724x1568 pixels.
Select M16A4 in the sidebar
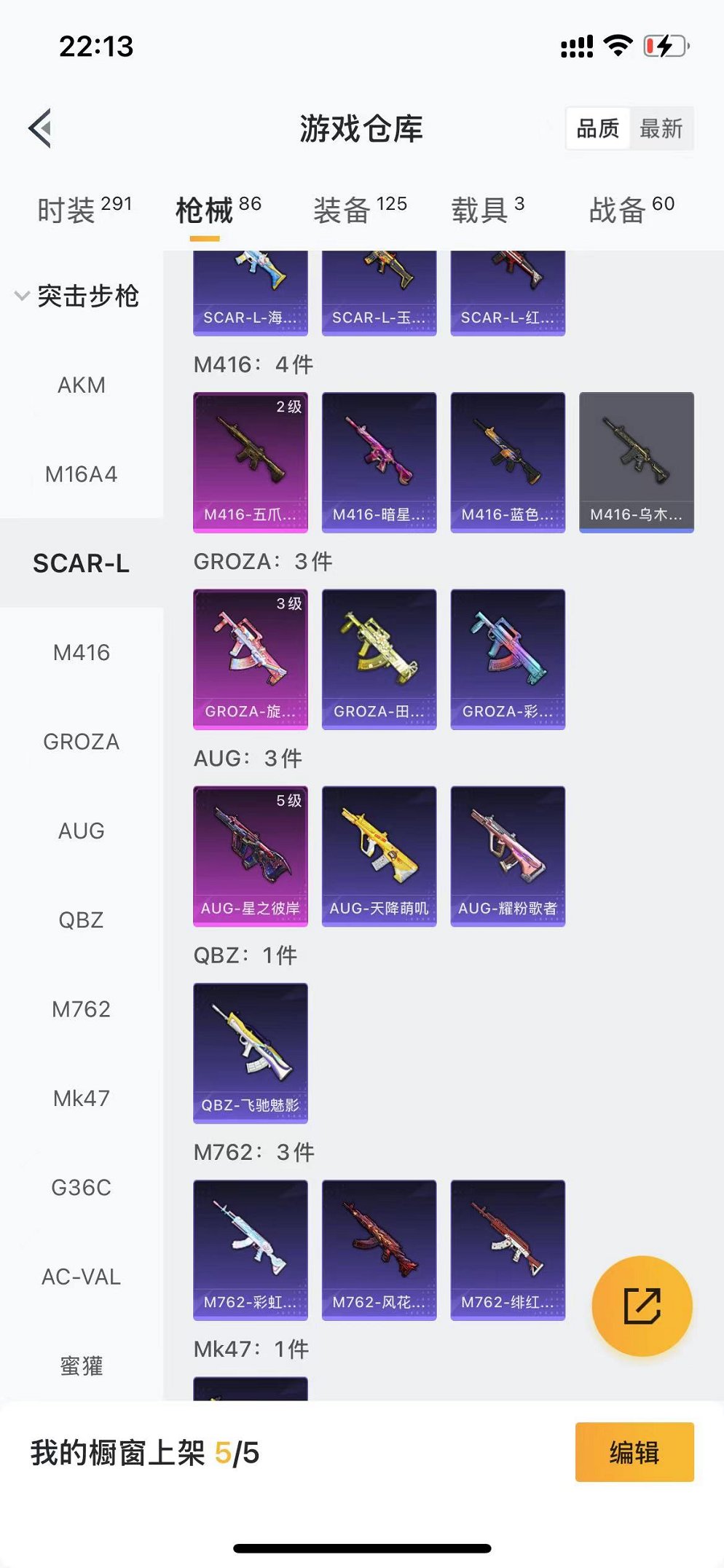coord(82,474)
